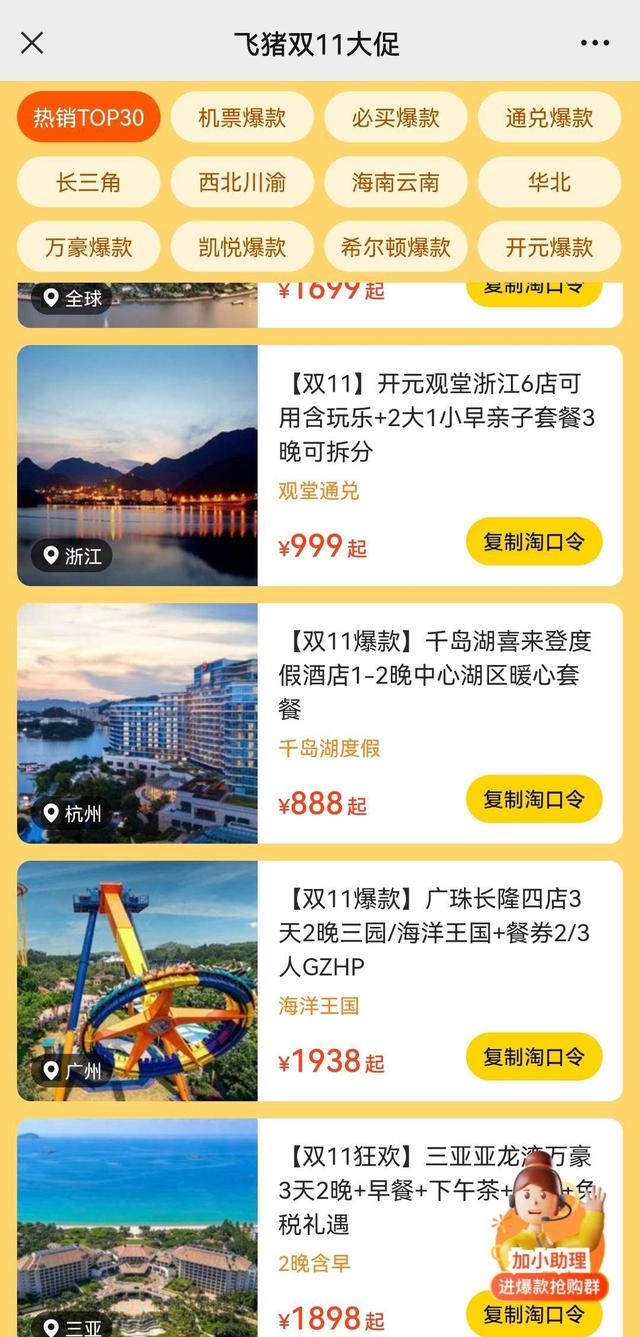
Task: Show 万豪爆款 hotel deals
Action: [x=88, y=247]
